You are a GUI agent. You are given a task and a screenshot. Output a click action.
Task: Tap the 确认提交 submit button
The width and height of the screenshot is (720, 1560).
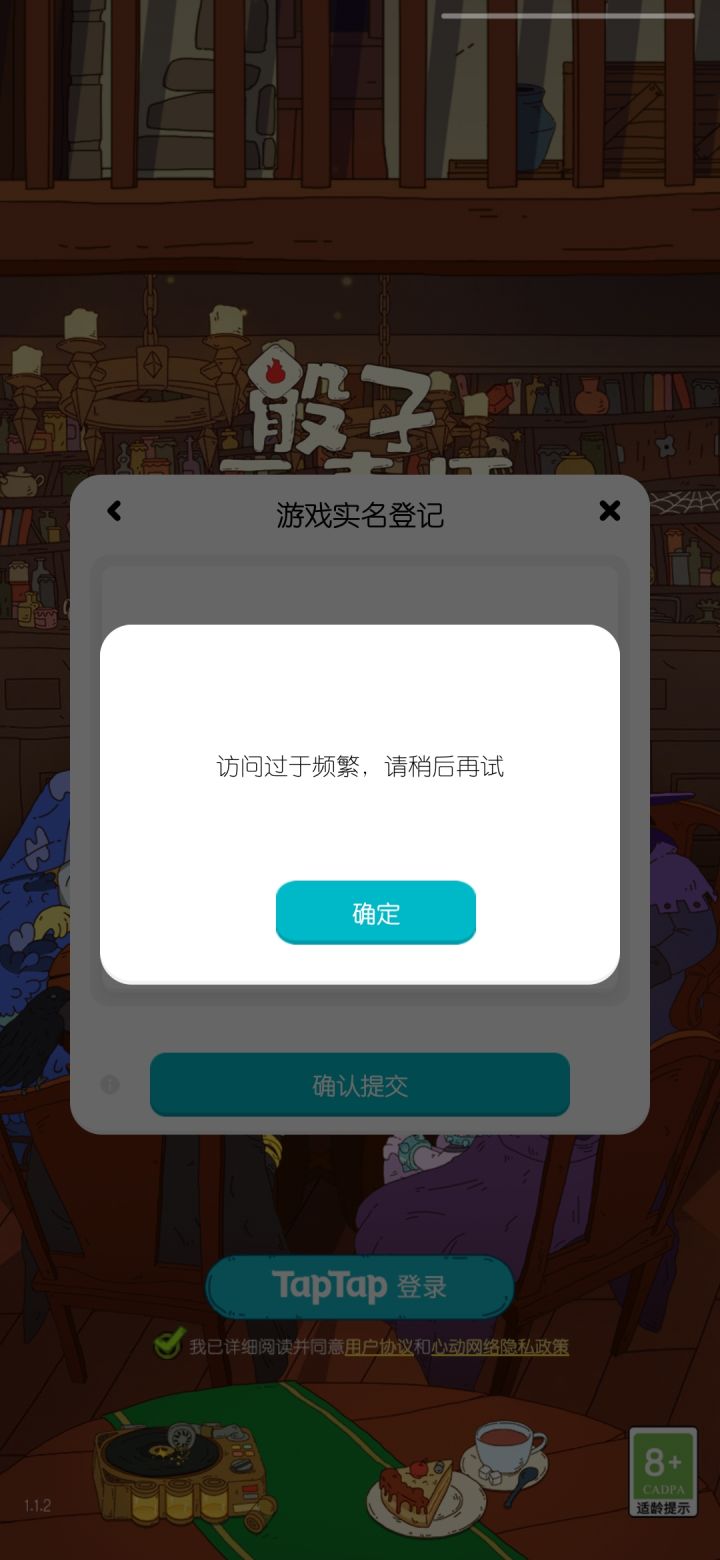360,1084
